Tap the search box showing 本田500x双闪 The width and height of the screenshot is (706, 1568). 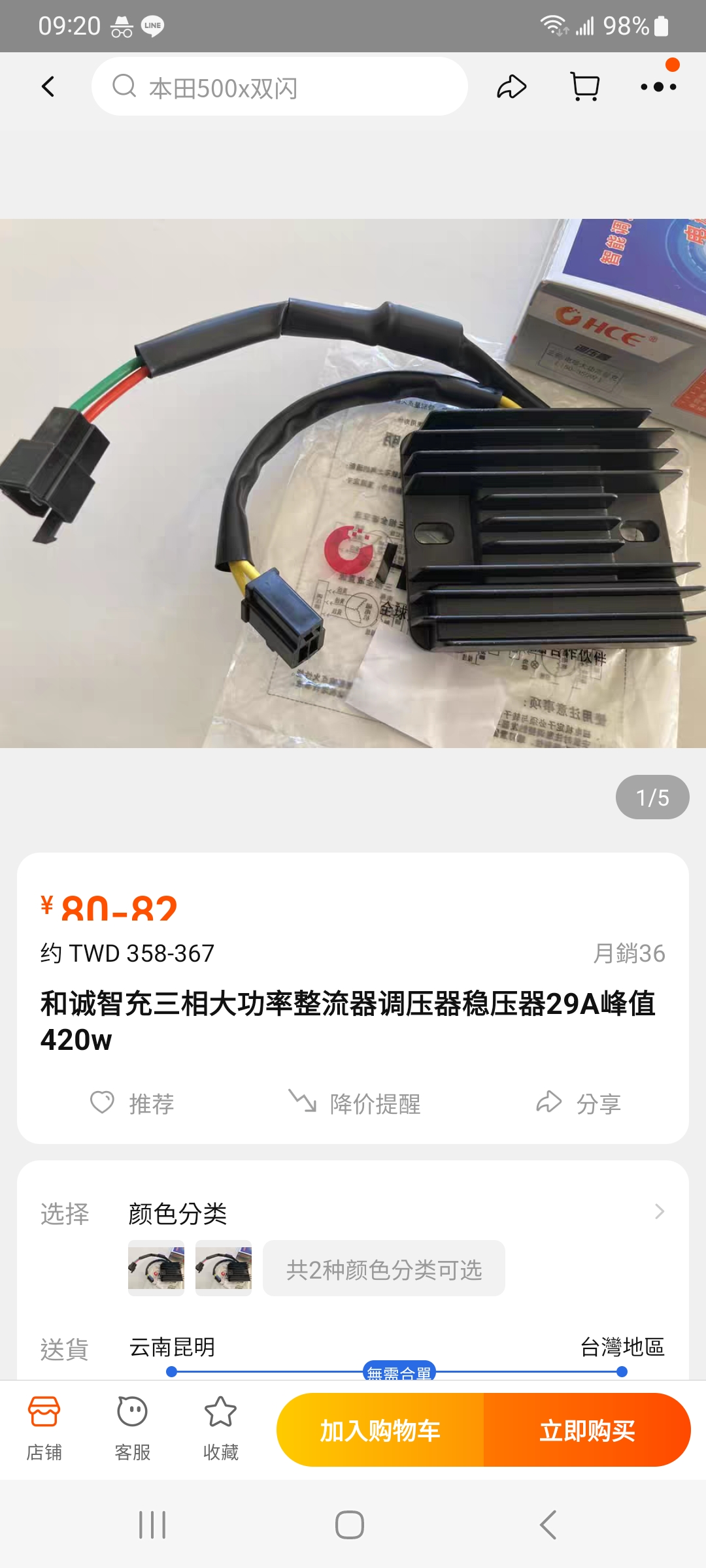pos(280,87)
